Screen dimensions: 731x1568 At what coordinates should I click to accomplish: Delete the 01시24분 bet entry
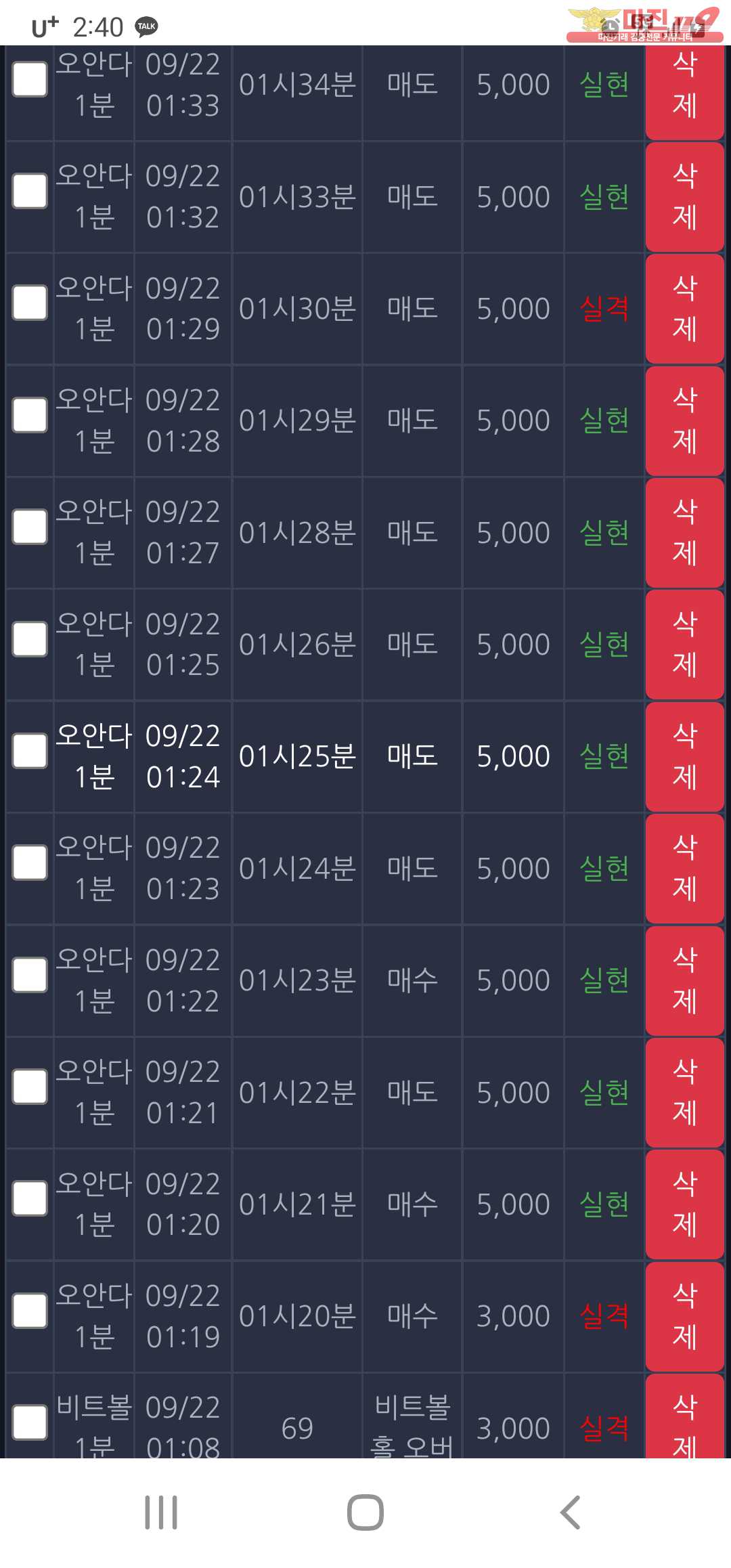click(x=684, y=868)
